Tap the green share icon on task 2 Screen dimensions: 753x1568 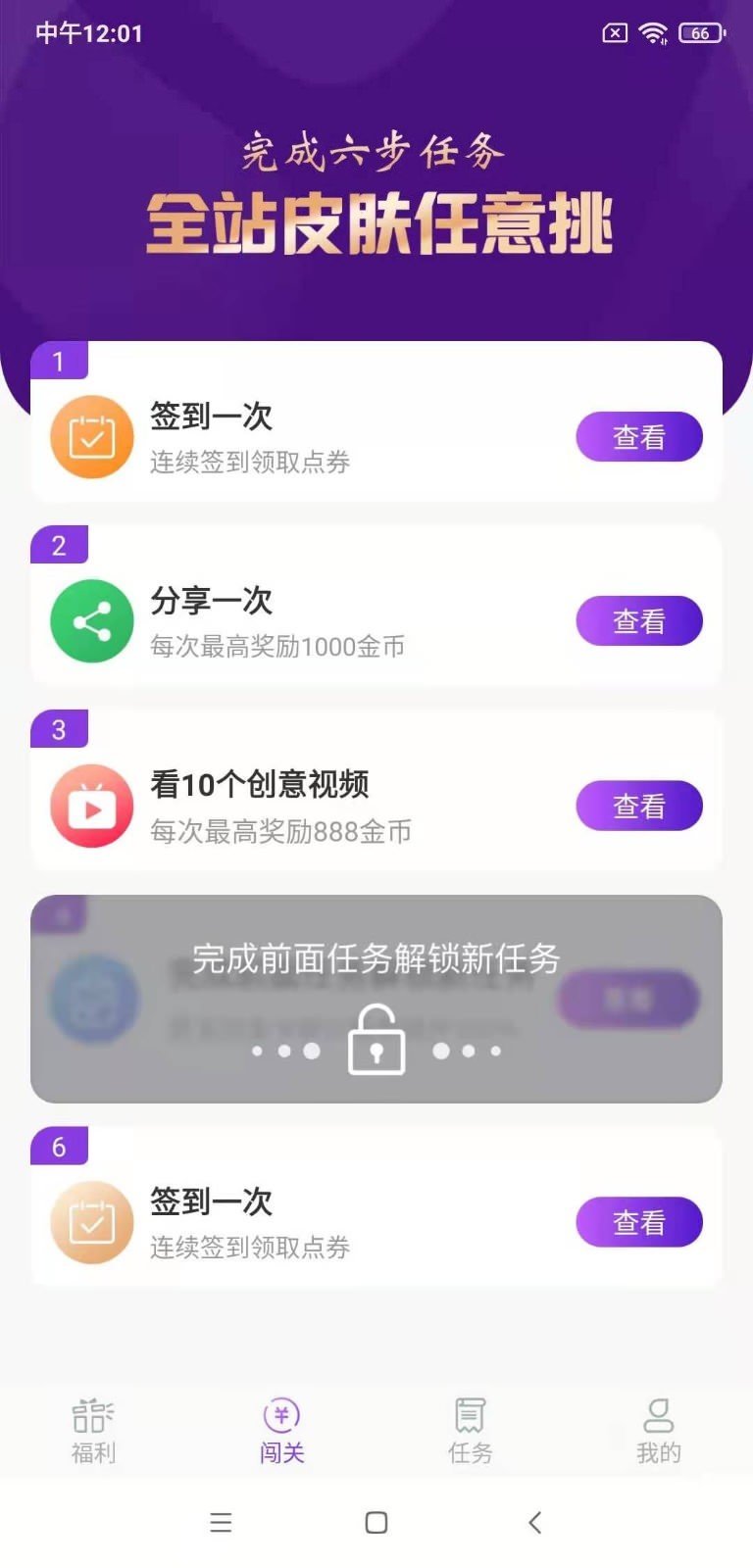click(x=91, y=620)
